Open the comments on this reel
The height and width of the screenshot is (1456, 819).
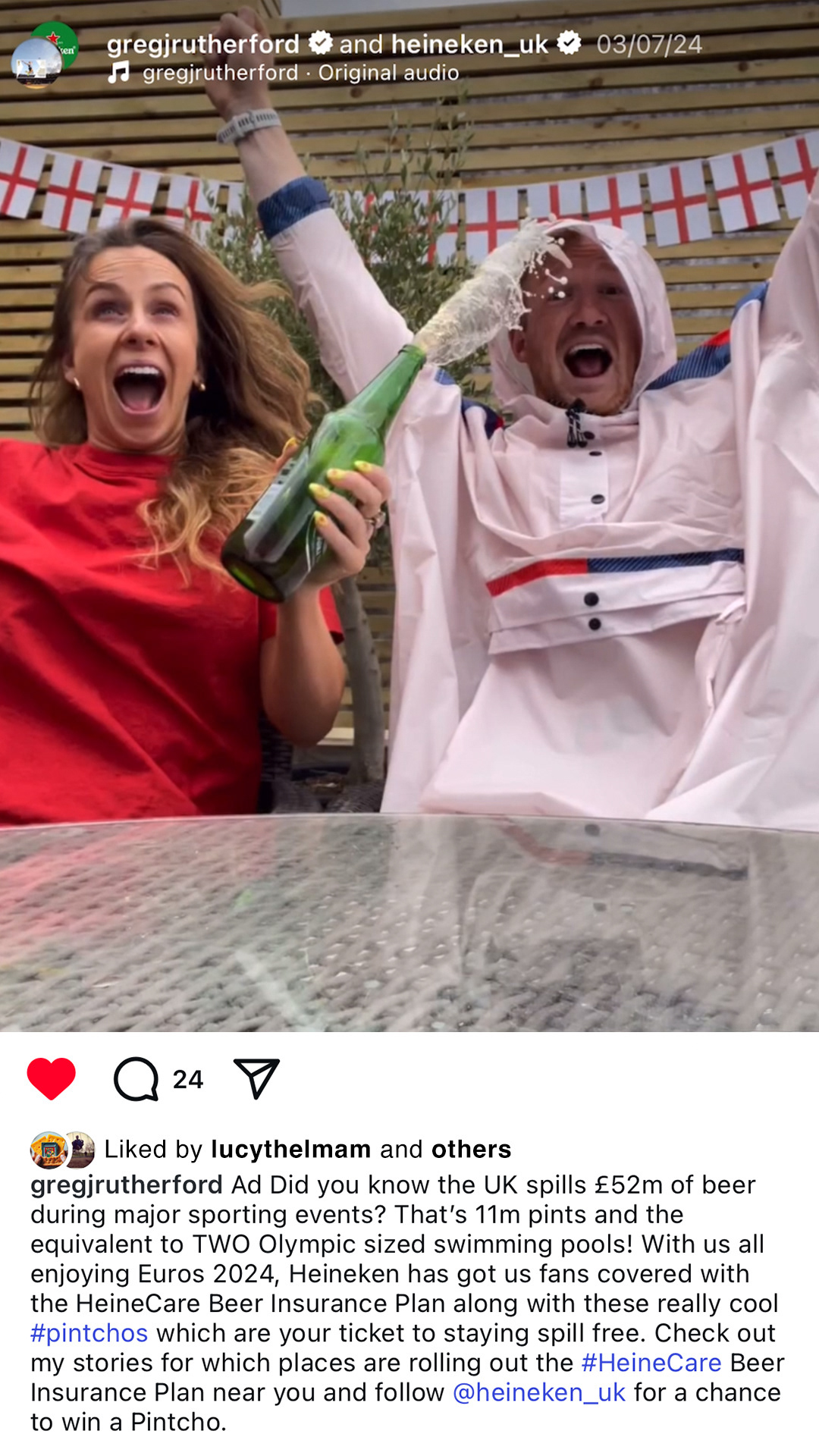pyautogui.click(x=136, y=1078)
